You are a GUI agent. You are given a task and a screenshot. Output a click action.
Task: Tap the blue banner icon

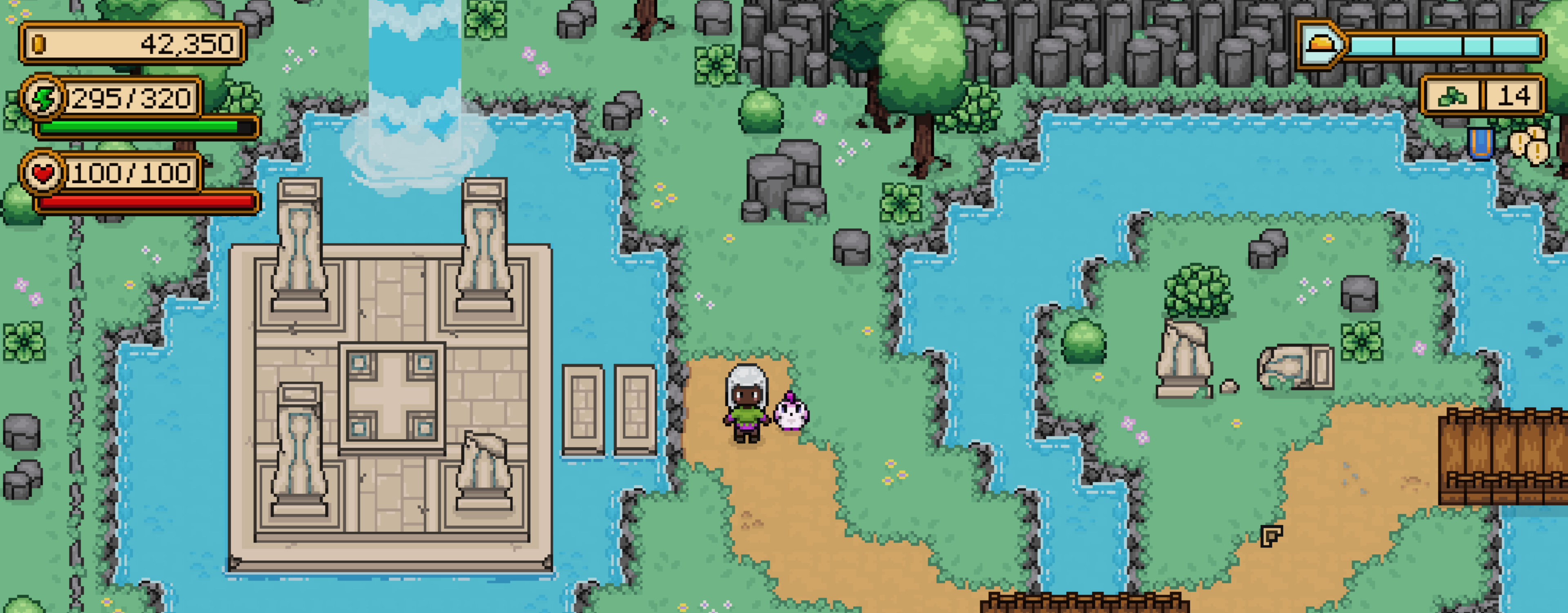point(1480,144)
